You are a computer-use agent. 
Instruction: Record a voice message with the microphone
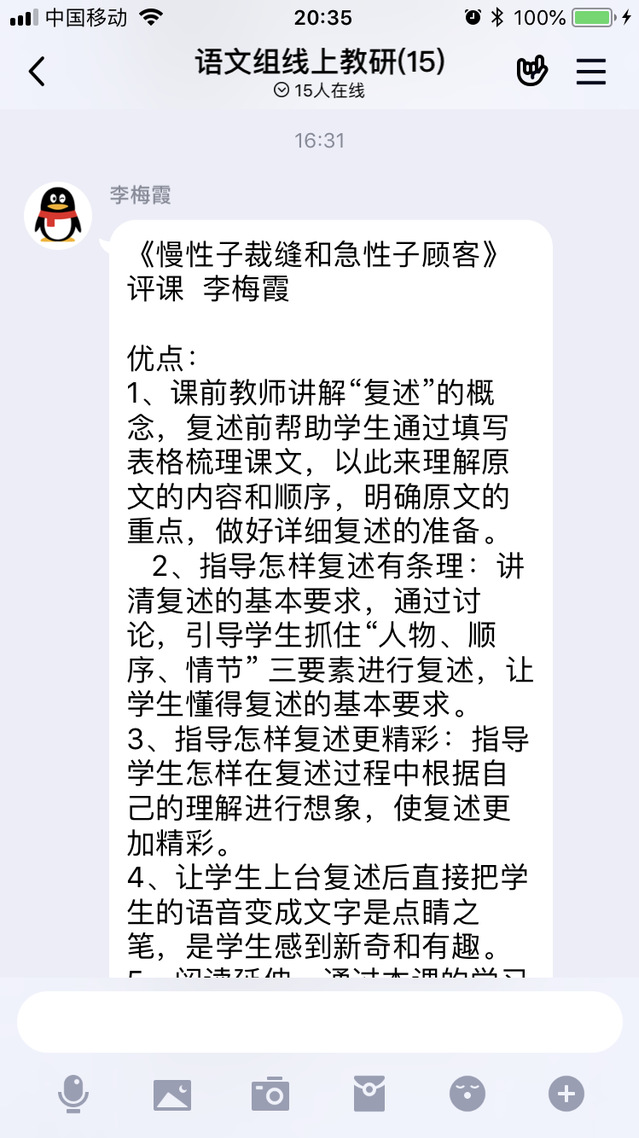pos(73,1094)
